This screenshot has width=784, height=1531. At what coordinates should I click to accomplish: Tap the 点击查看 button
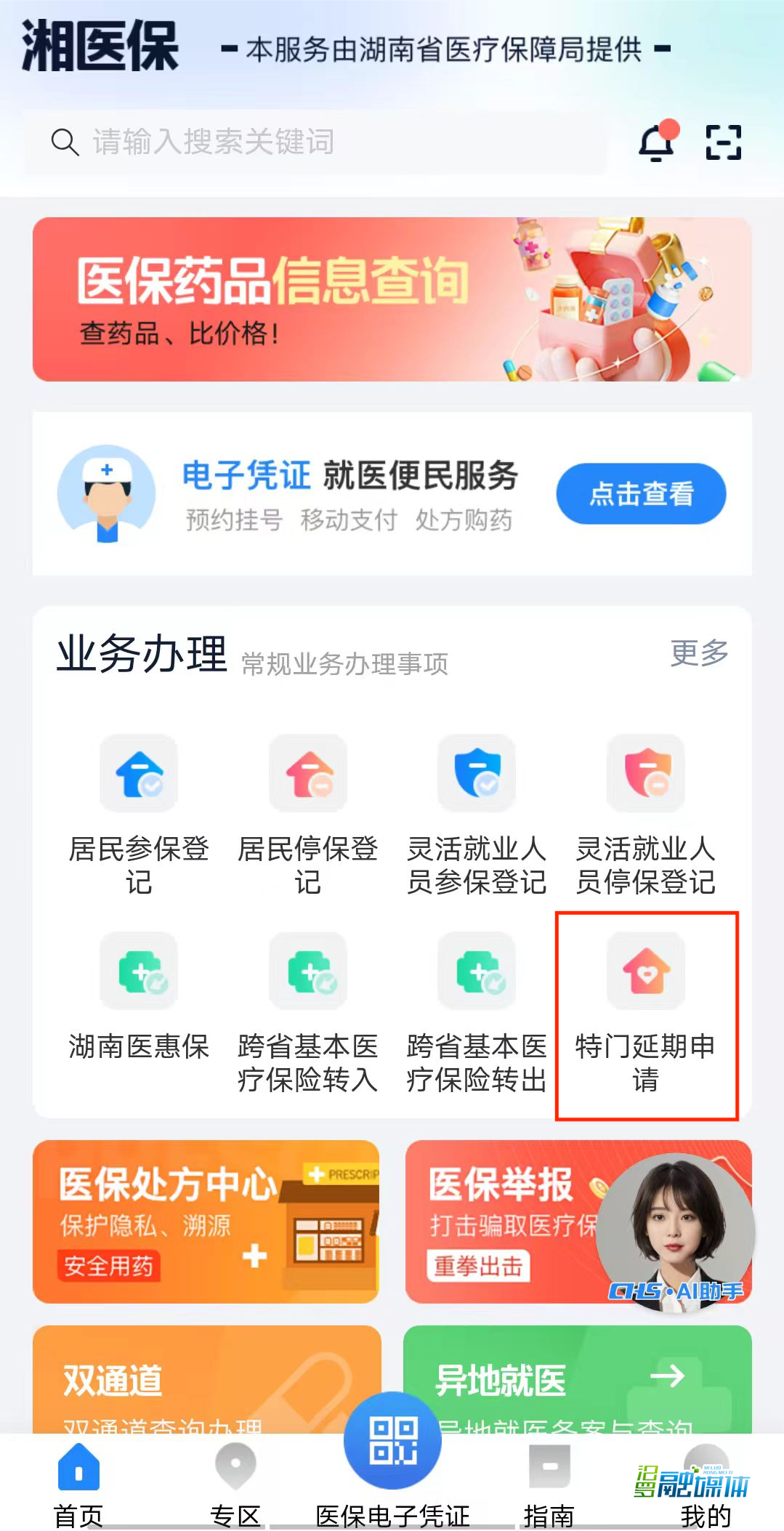641,494
